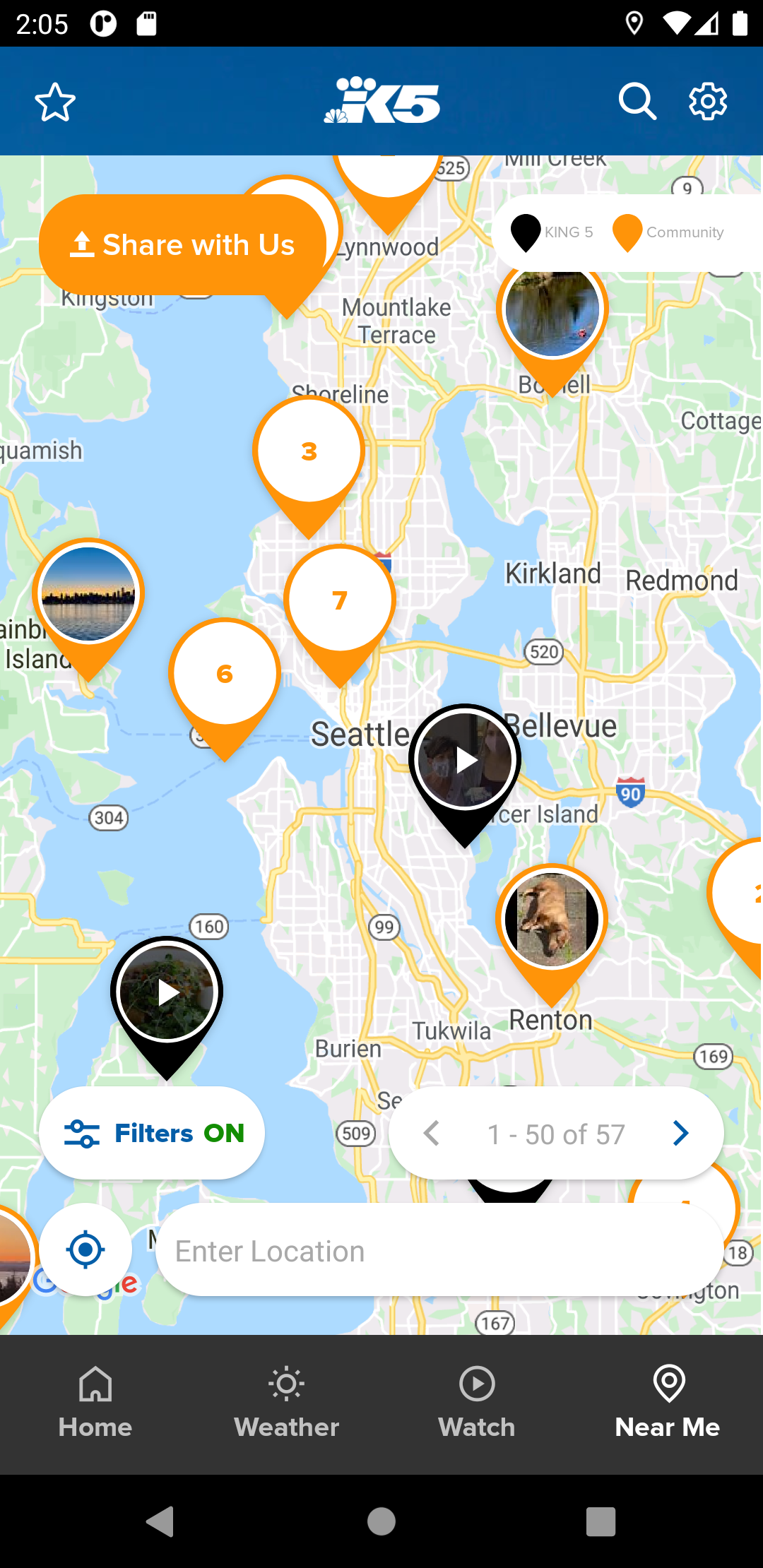Open the favorites star icon
This screenshot has width=763, height=1568.
click(55, 102)
